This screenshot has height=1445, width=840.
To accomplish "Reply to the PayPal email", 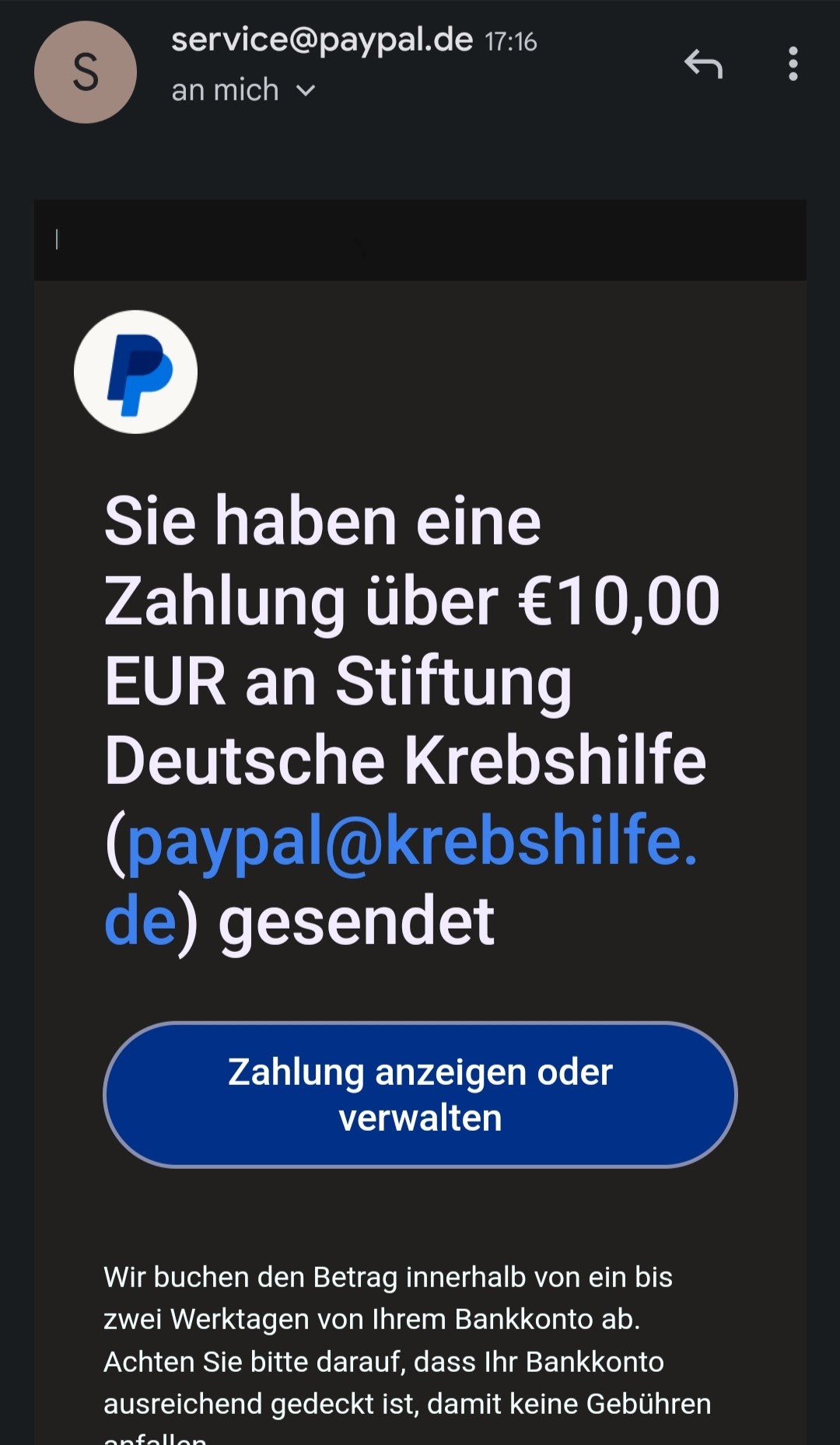I will (x=703, y=64).
